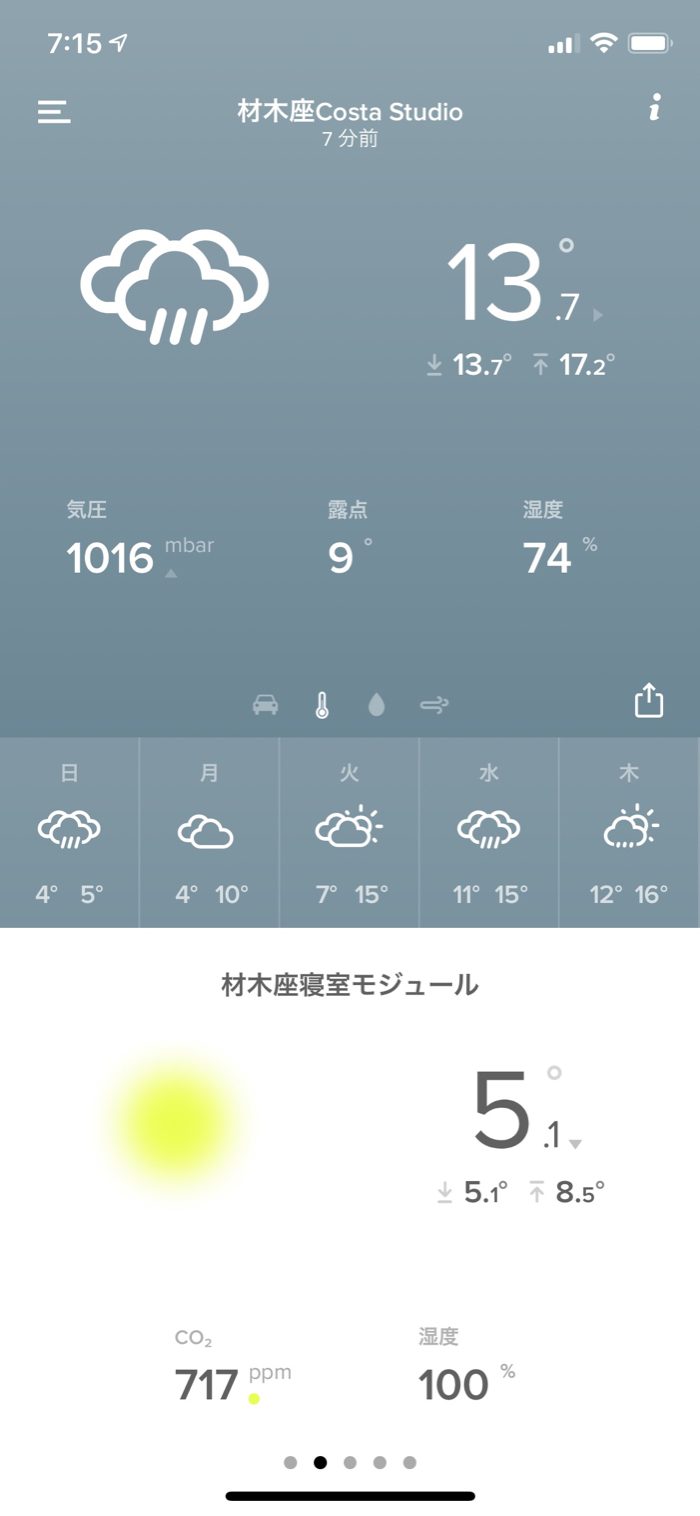This screenshot has height=1516, width=700.
Task: Select the car icon view
Action: coord(265,705)
